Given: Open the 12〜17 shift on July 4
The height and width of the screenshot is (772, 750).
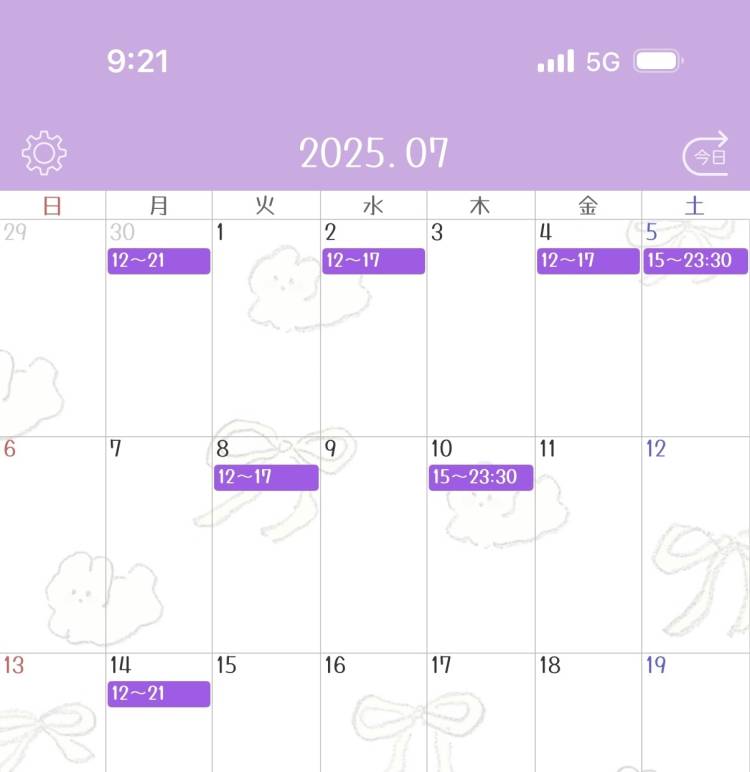Looking at the screenshot, I should 587,261.
